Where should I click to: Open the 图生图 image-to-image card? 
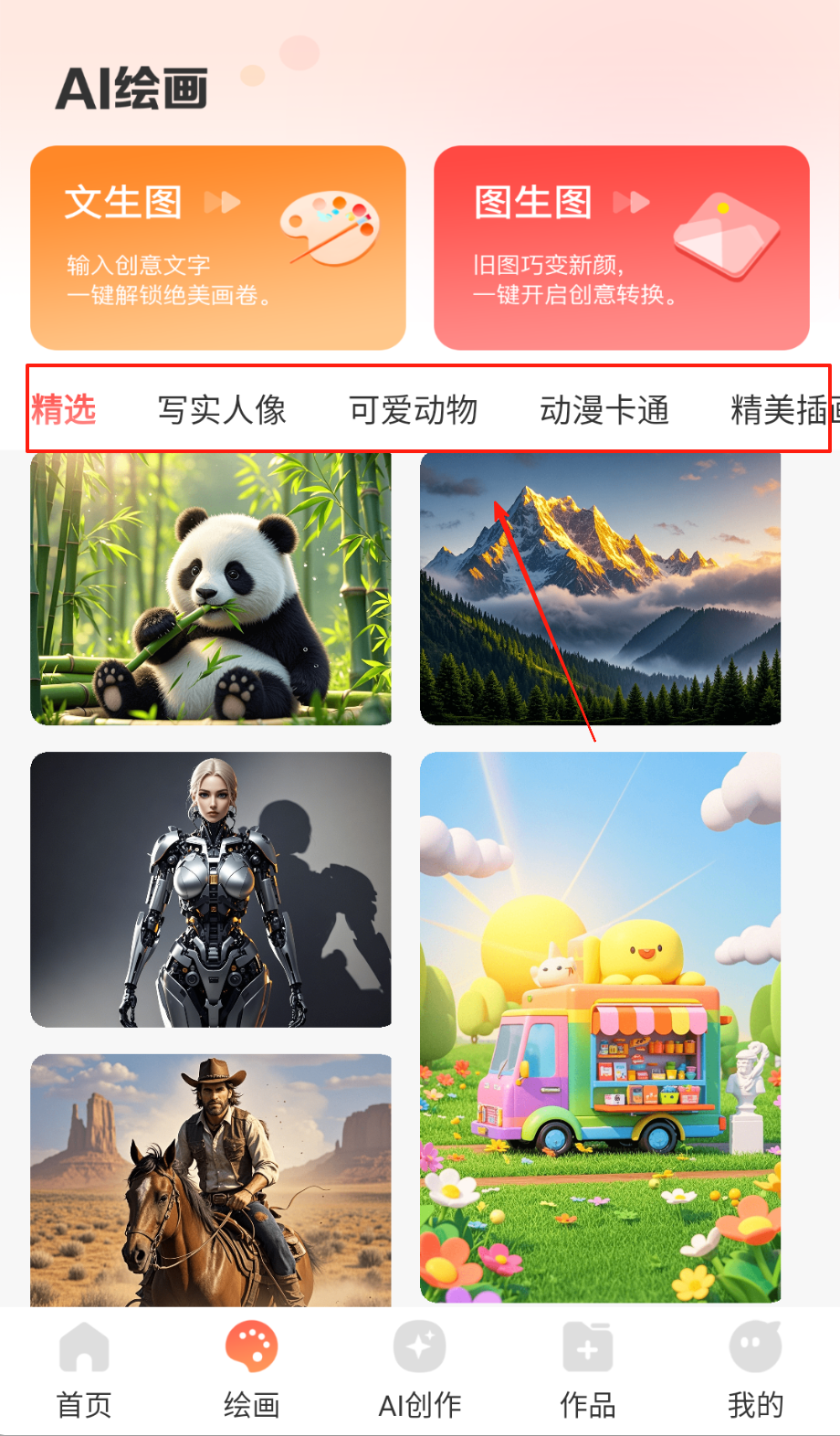[x=621, y=248]
